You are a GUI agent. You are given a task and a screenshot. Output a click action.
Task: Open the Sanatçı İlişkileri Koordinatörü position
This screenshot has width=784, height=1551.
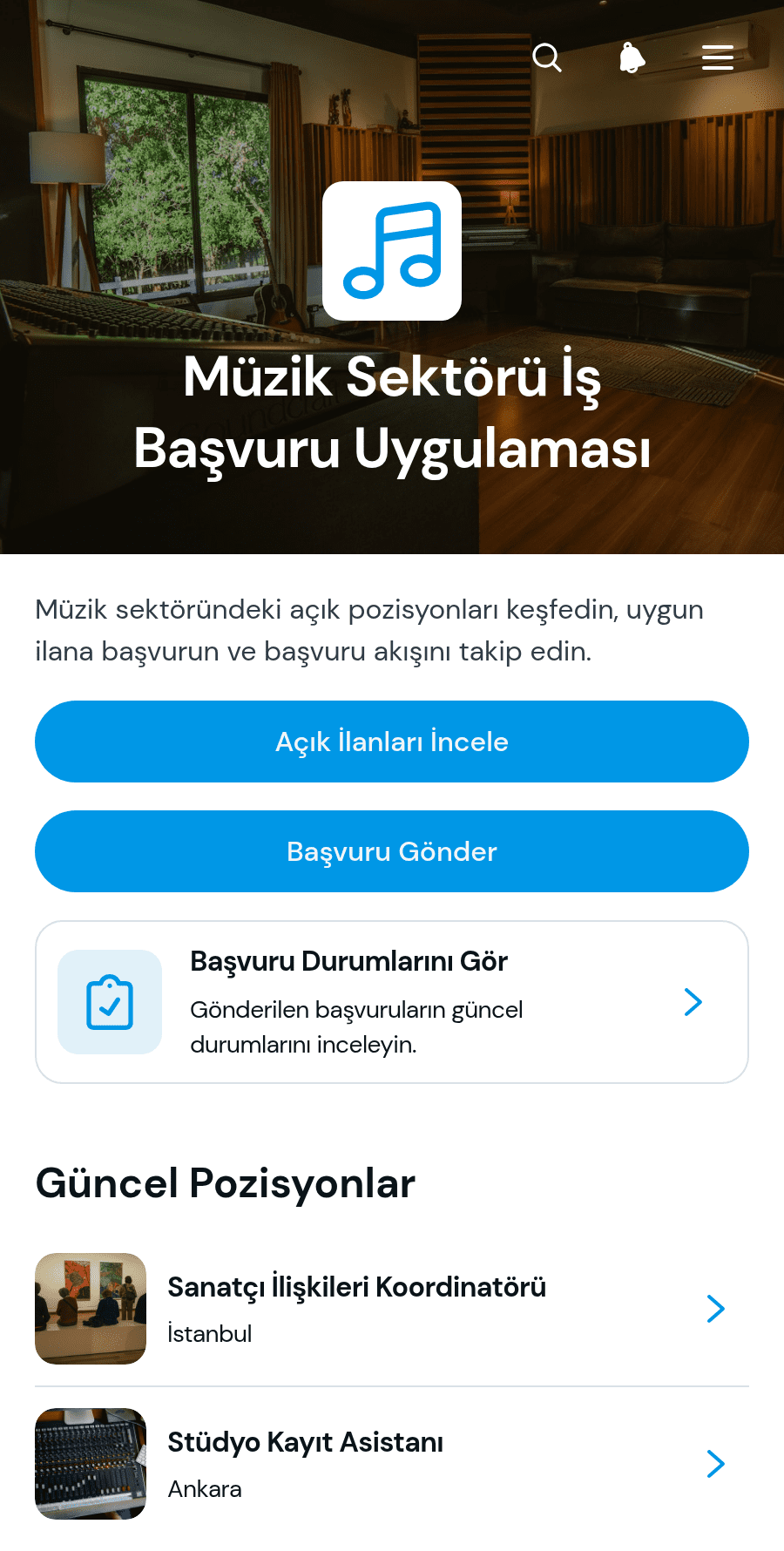[x=392, y=1309]
